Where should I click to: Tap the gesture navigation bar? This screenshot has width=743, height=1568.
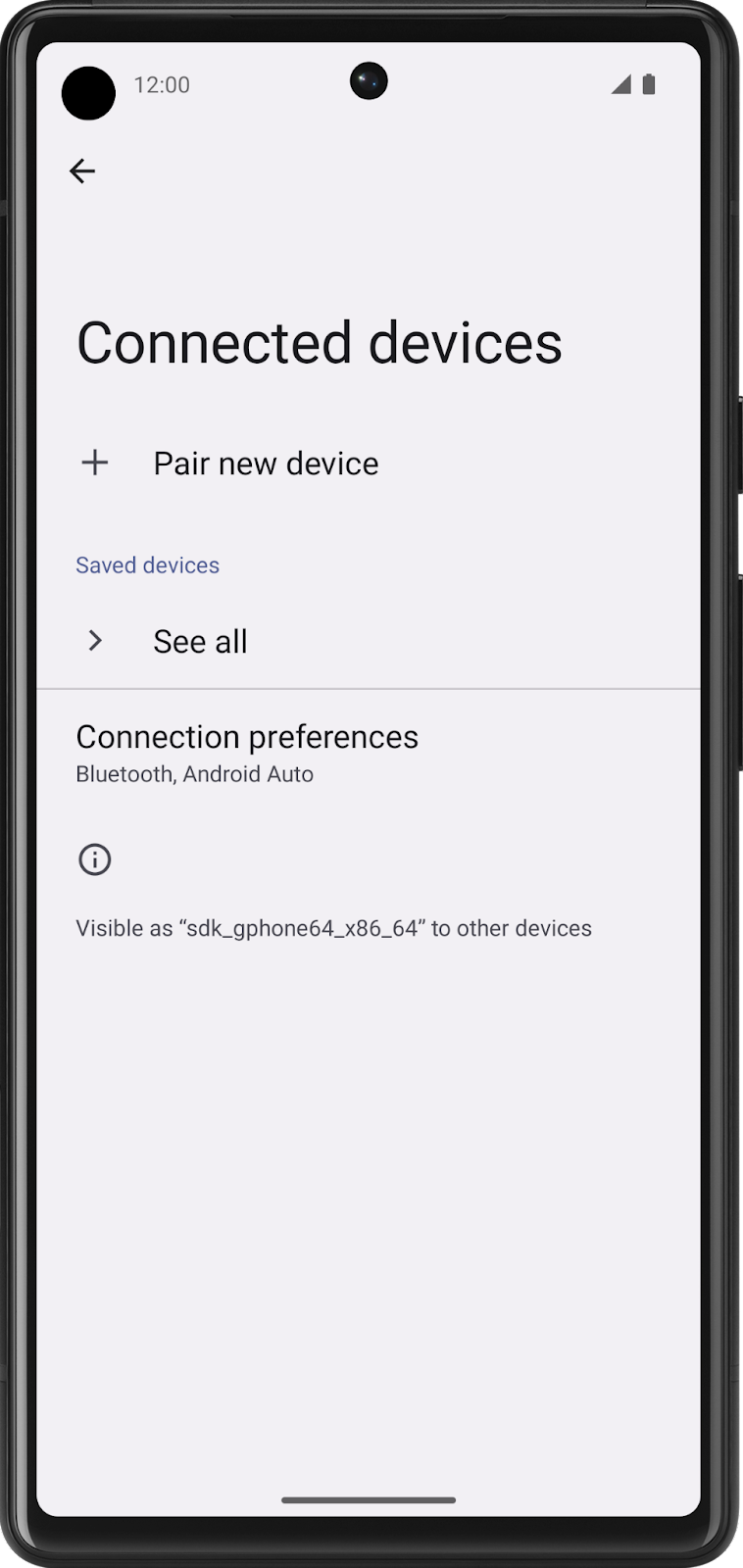click(371, 1499)
